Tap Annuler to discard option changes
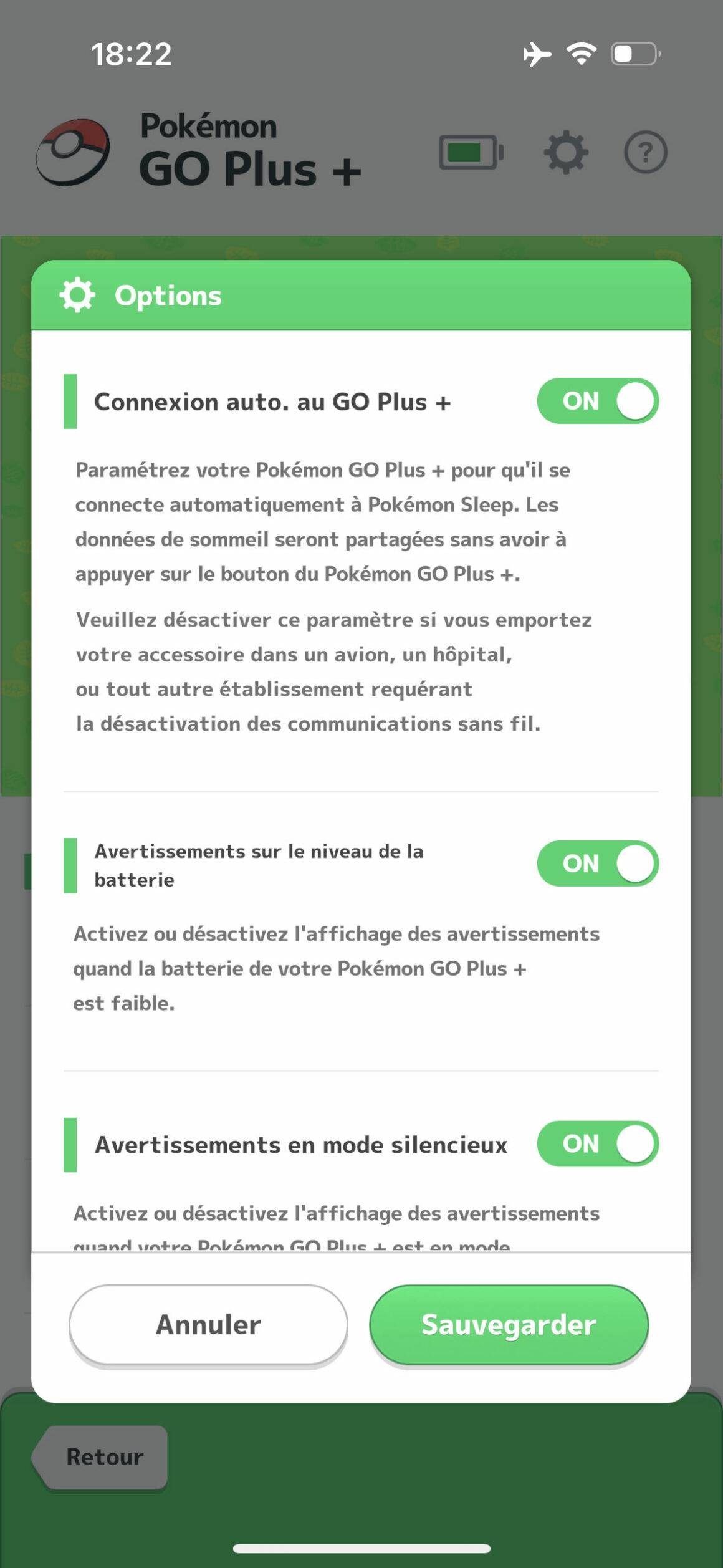Viewport: 723px width, 1568px height. (x=208, y=1324)
